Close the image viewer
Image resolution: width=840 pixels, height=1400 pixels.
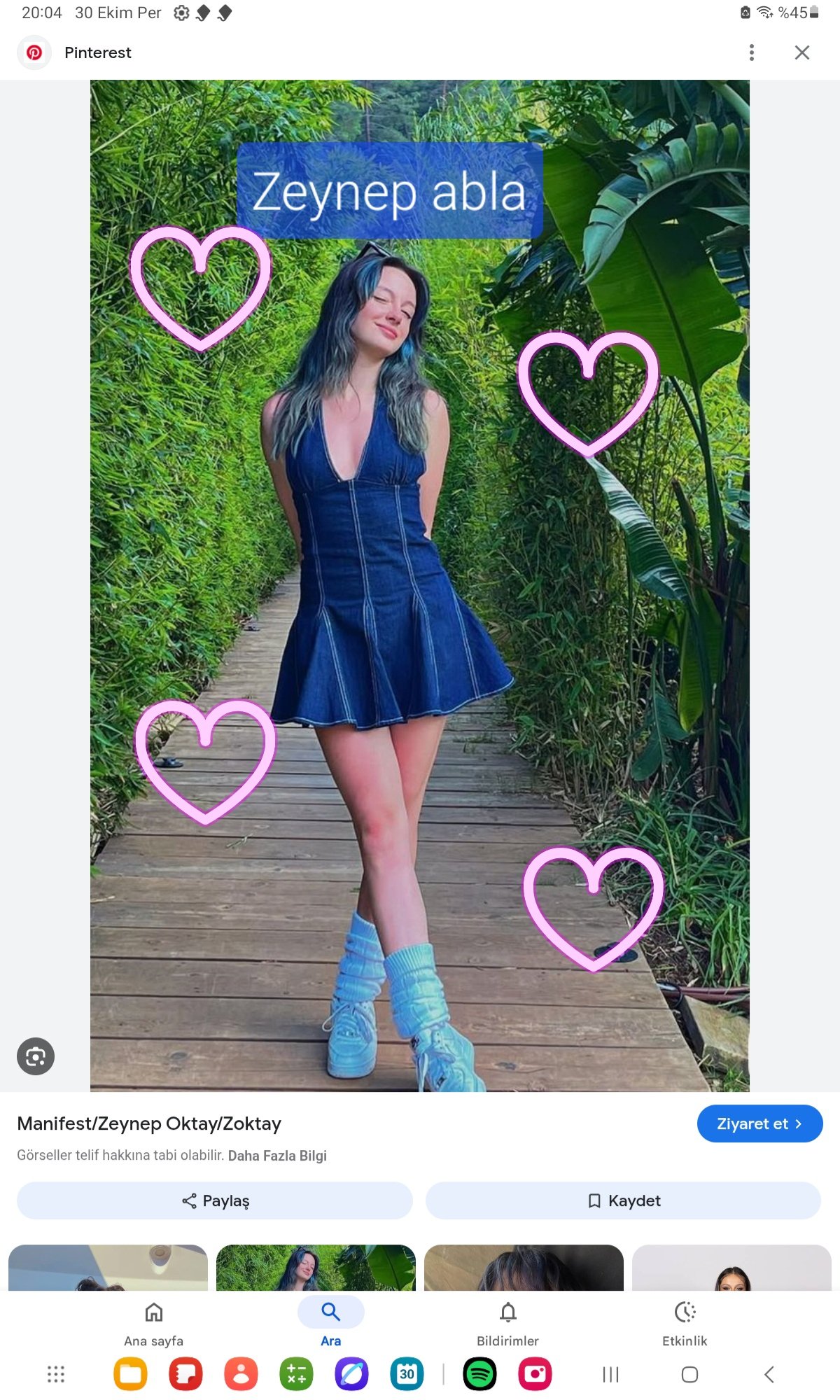click(x=802, y=52)
